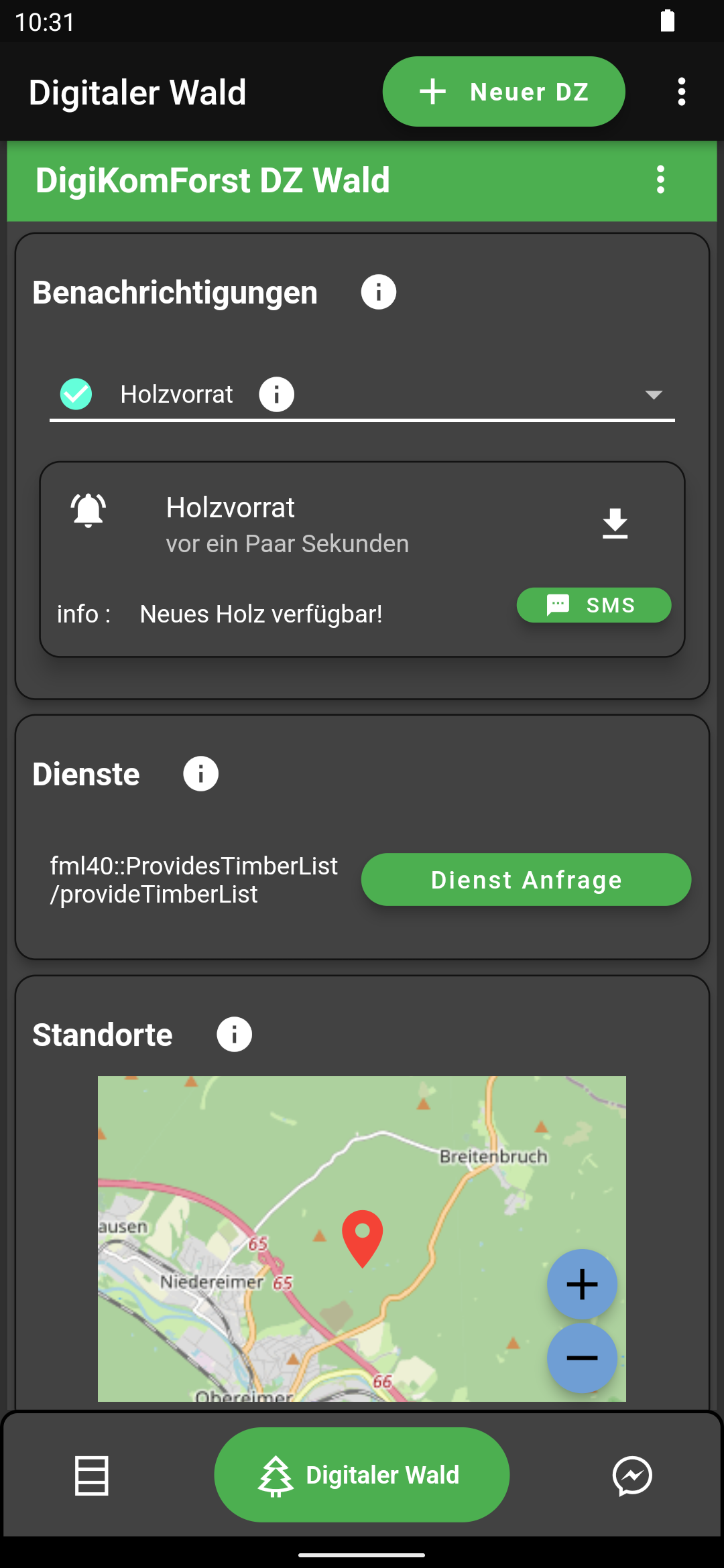Show info for the Holzvorrat subscription
724x1568 pixels.
[276, 394]
